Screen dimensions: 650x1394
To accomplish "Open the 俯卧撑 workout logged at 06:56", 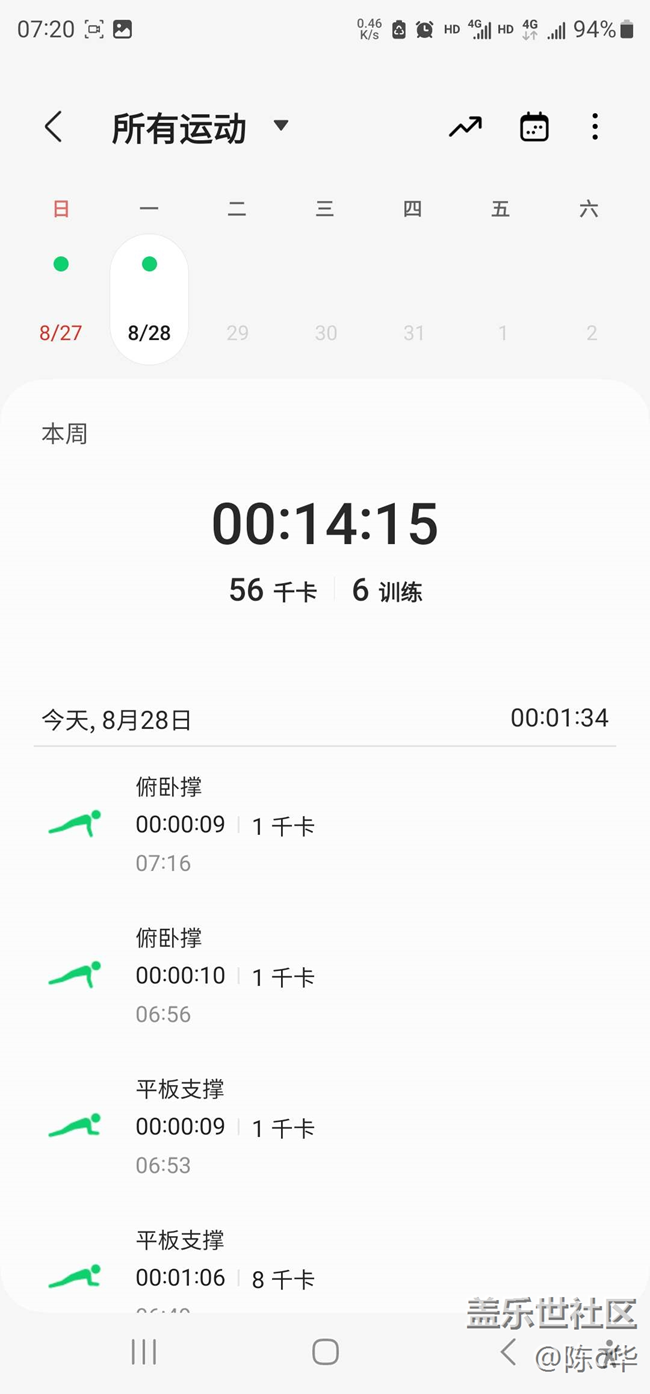I will [x=324, y=976].
